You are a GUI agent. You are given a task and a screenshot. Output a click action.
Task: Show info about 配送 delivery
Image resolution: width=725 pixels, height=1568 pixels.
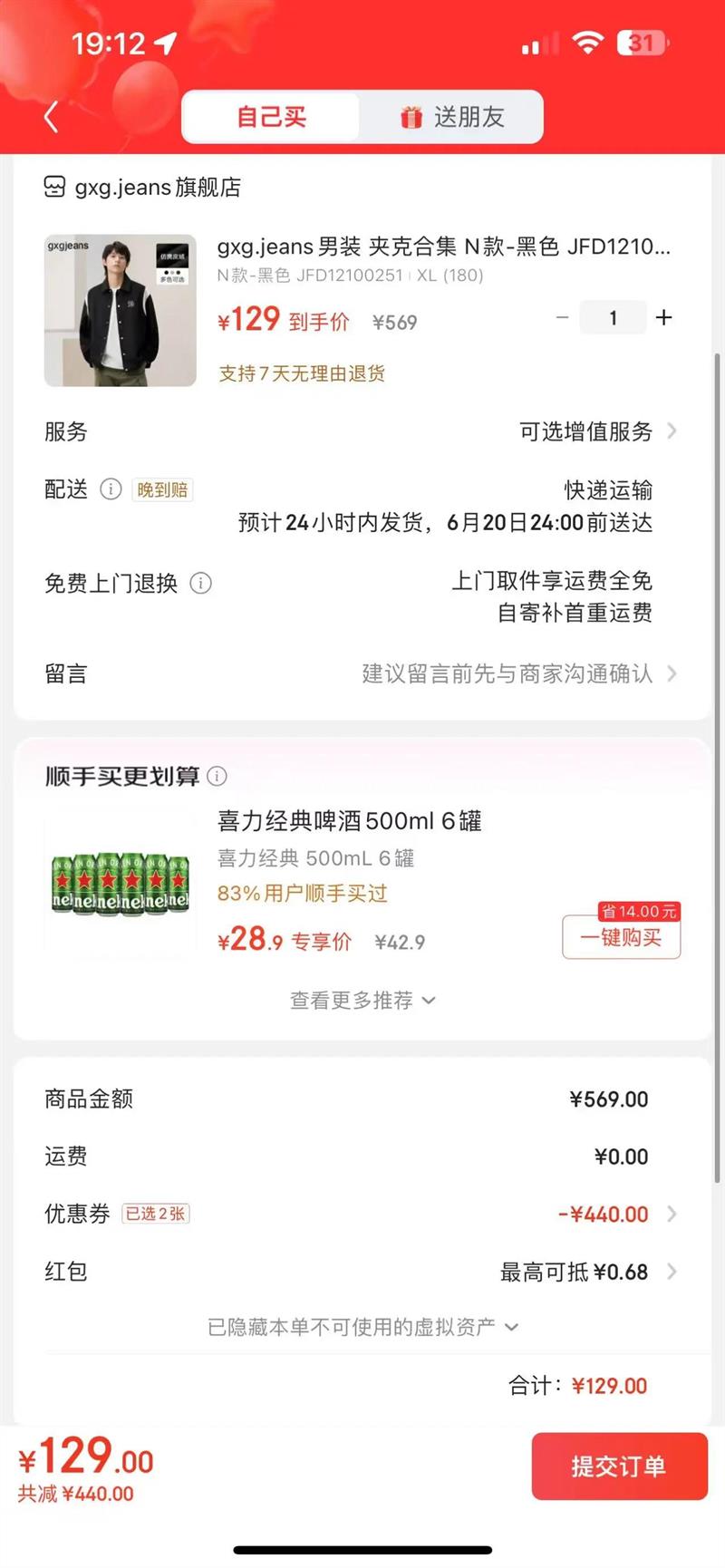[111, 489]
